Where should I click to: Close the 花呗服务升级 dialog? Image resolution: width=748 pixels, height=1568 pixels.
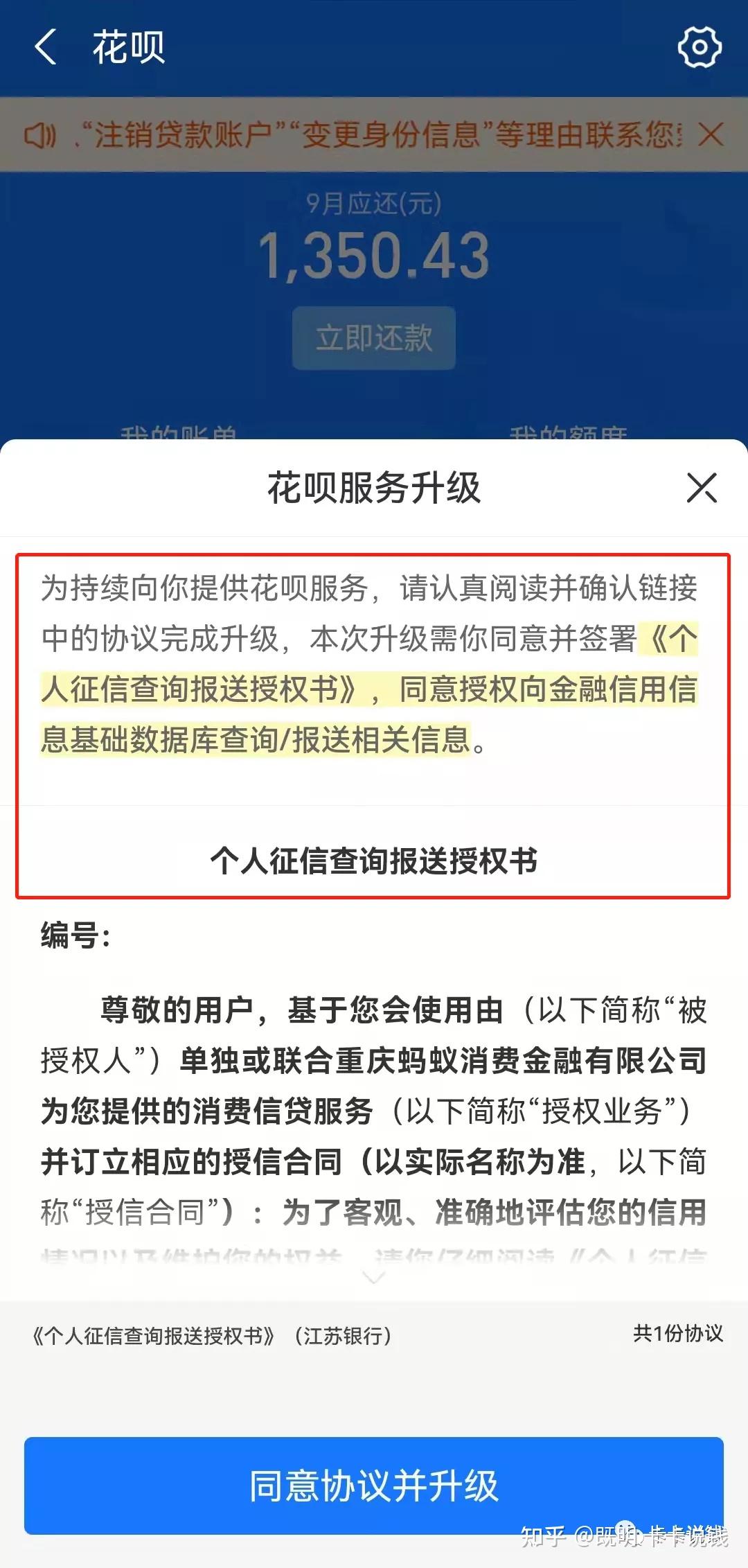pos(702,488)
